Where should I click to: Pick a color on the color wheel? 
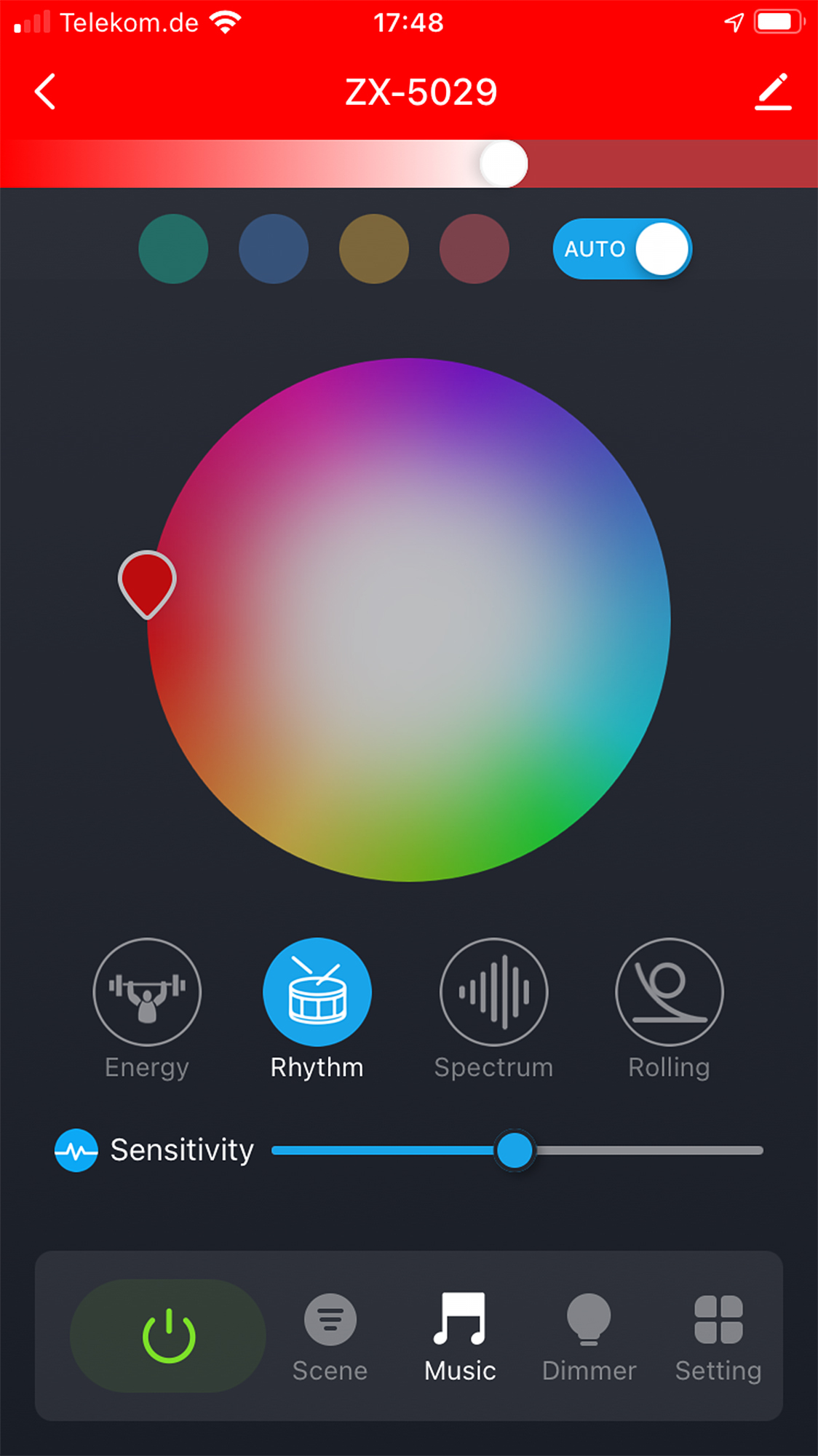tap(409, 620)
